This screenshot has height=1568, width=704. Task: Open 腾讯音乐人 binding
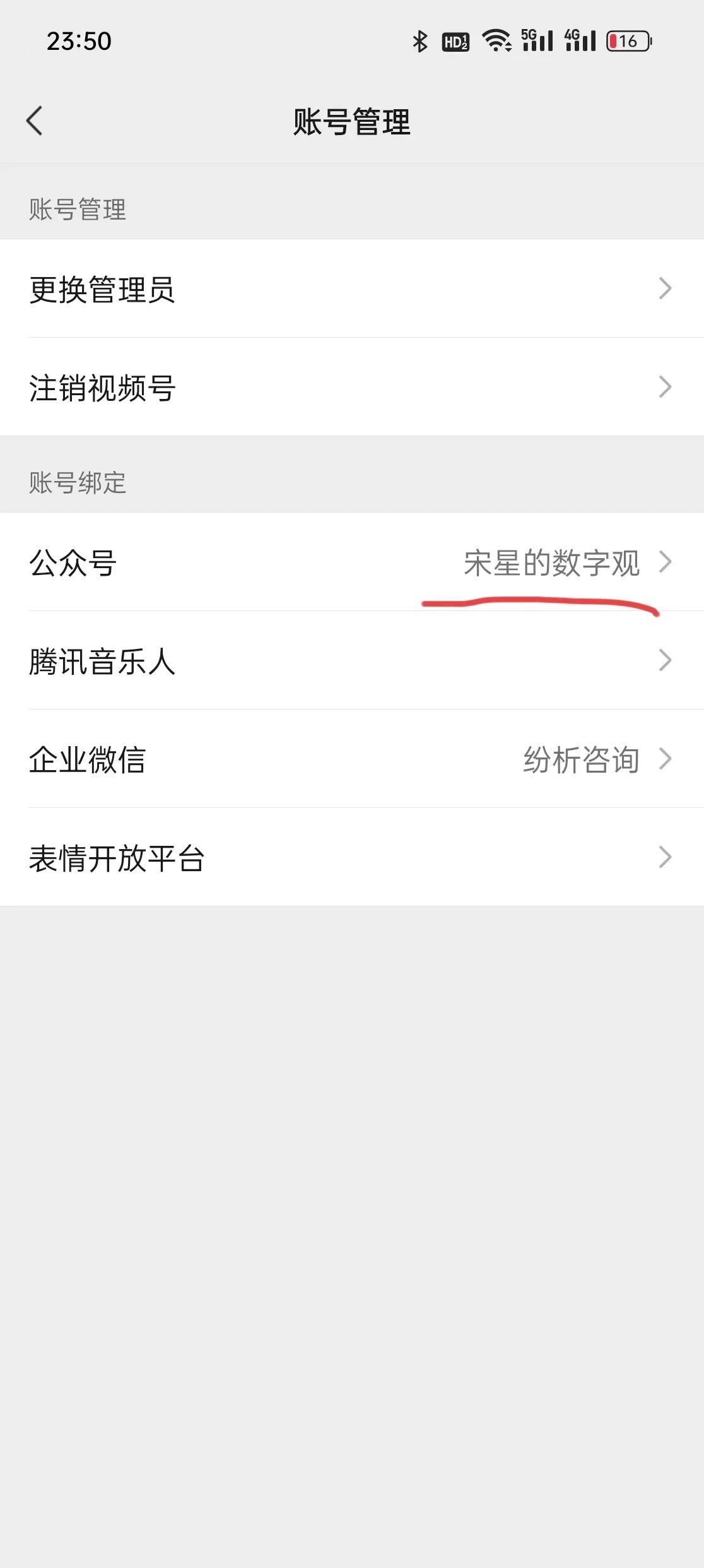click(x=352, y=660)
